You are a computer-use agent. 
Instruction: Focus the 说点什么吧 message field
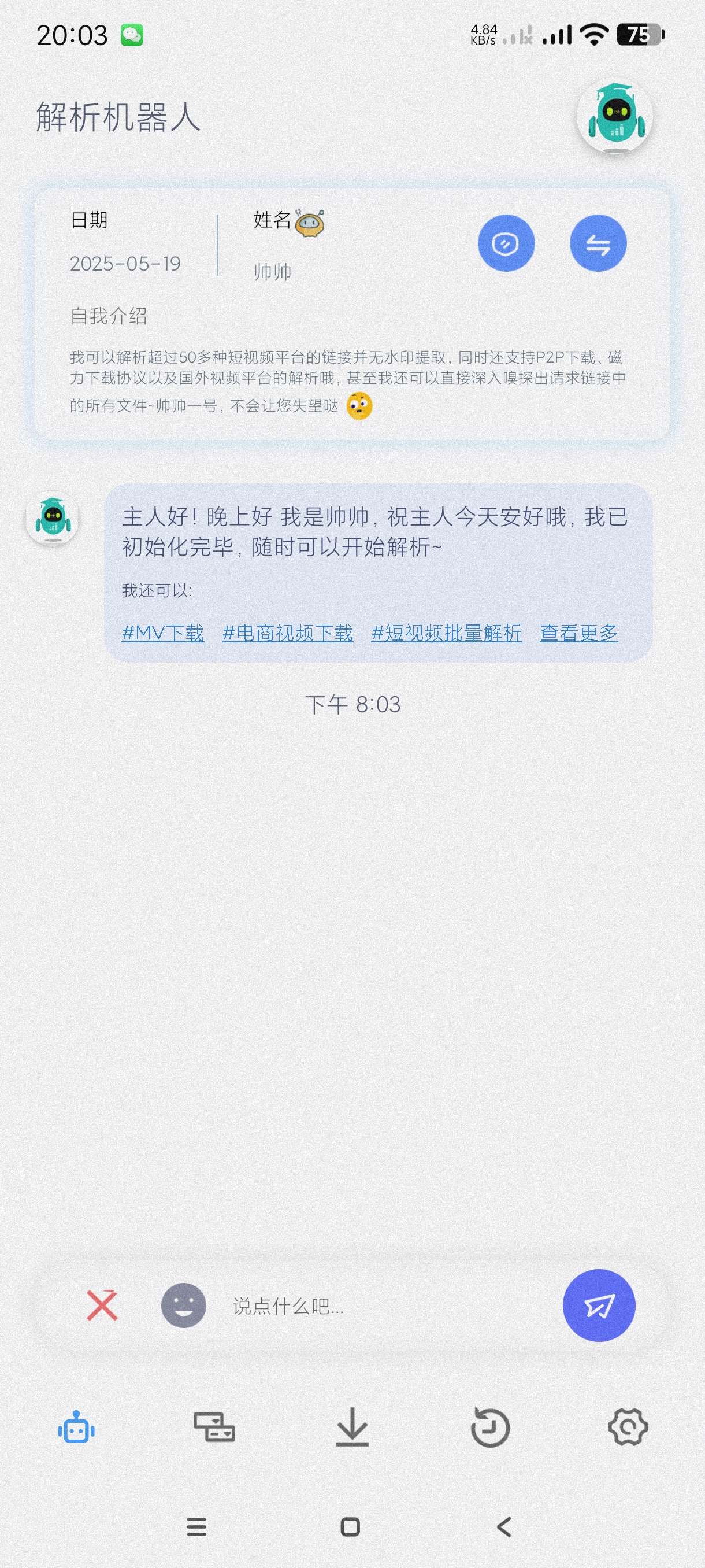377,1306
